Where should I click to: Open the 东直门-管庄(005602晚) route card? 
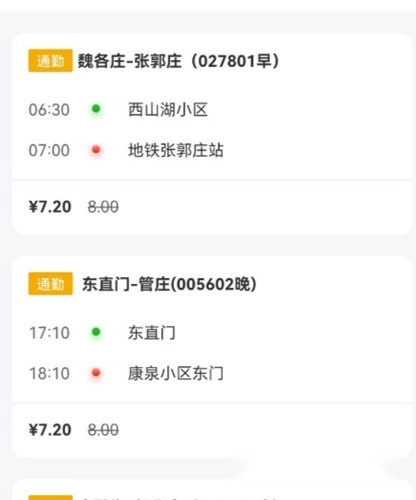tap(212, 357)
